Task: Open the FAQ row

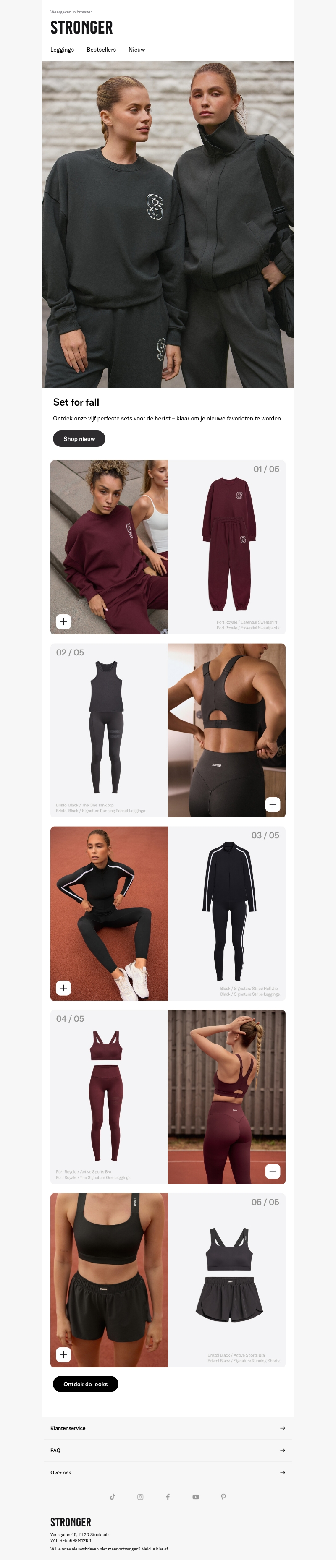Action: coord(168,1451)
